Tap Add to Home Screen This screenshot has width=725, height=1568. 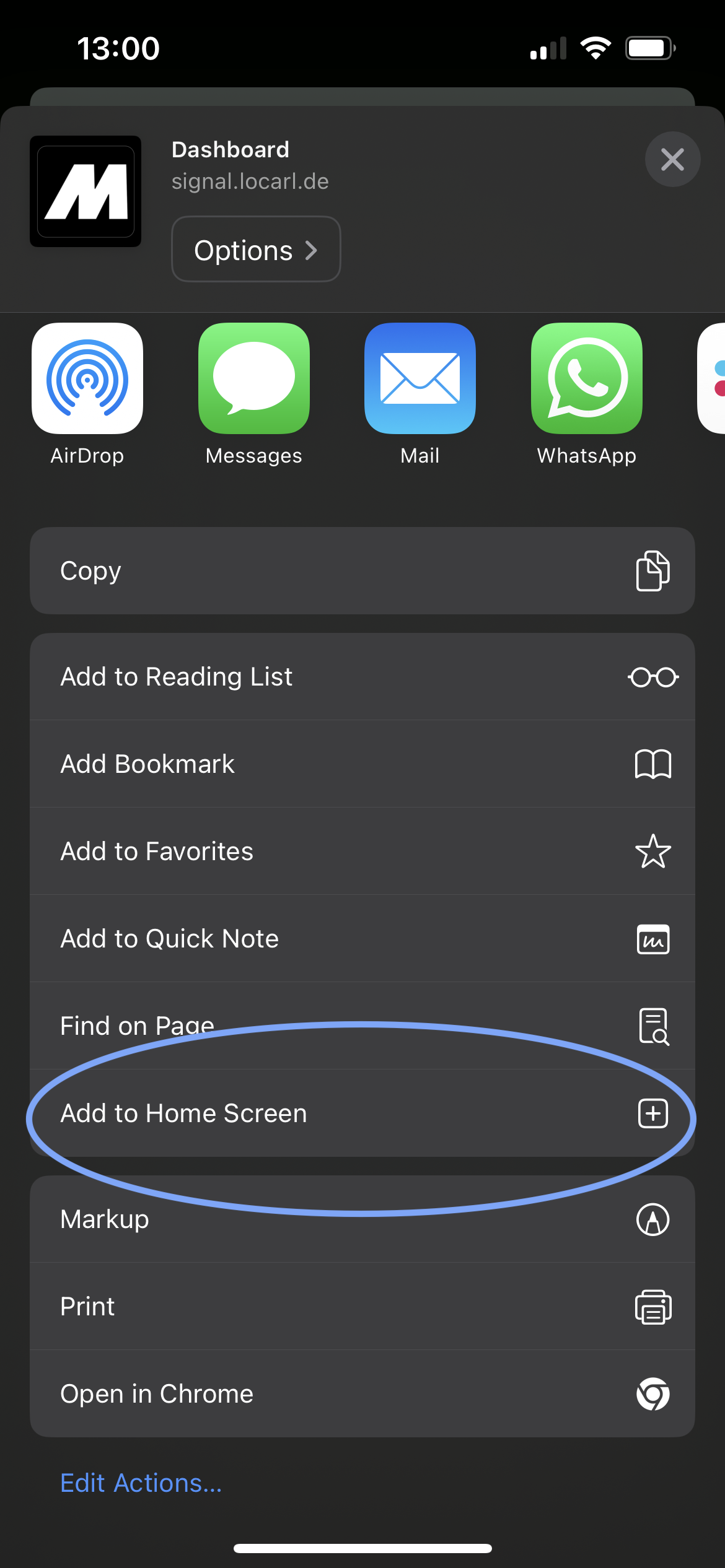[362, 1113]
